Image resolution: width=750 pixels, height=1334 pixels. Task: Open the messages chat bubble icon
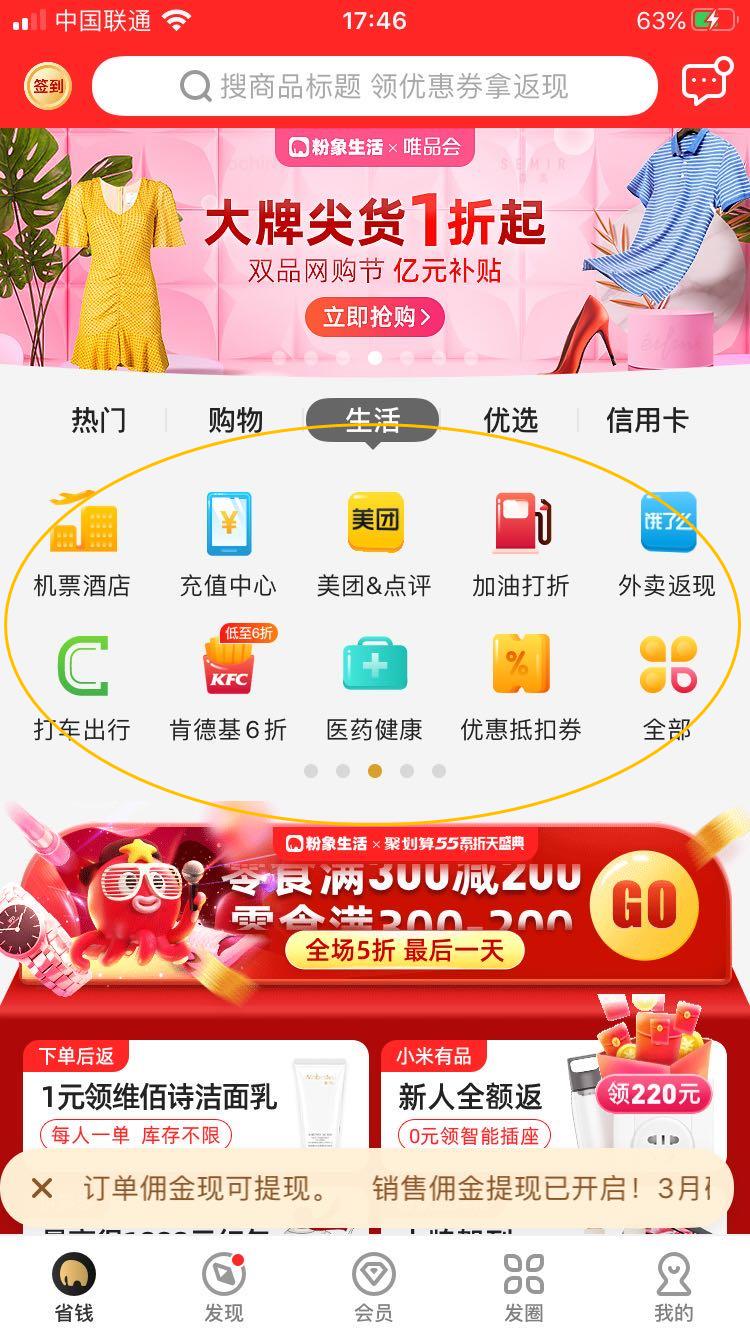point(706,84)
